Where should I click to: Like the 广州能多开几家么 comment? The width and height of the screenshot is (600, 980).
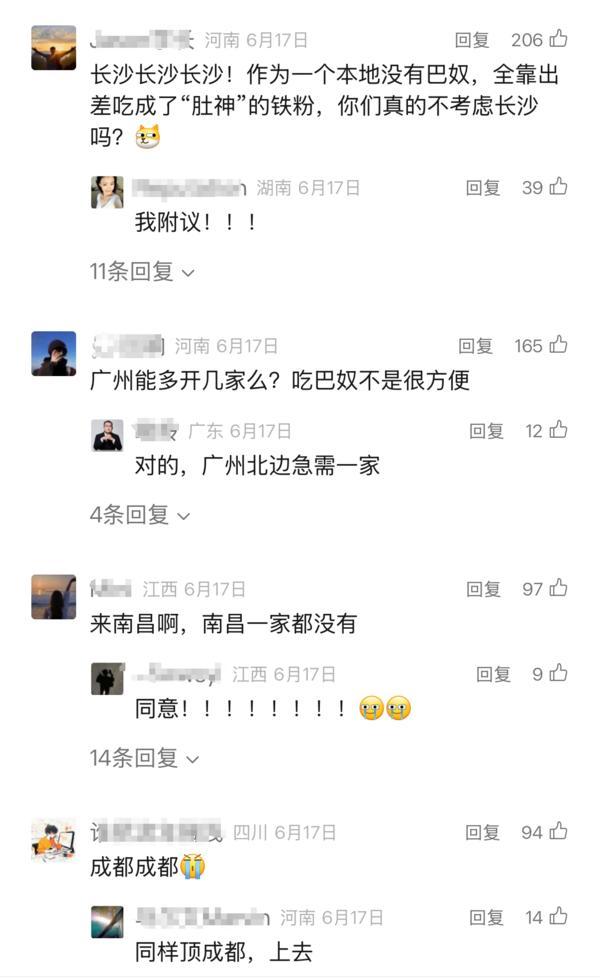pos(558,346)
